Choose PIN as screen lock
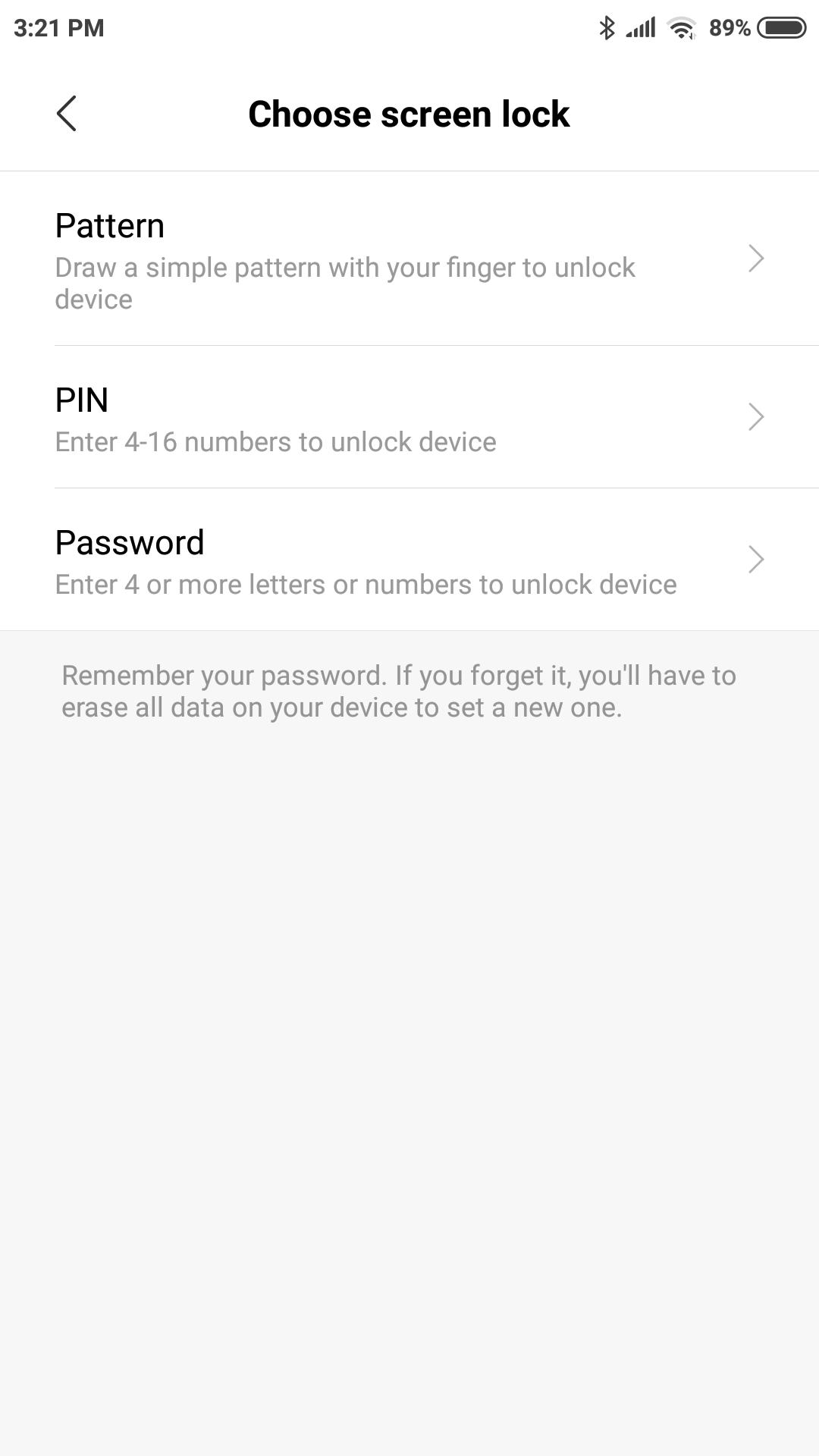This screenshot has height=1456, width=819. [x=409, y=417]
